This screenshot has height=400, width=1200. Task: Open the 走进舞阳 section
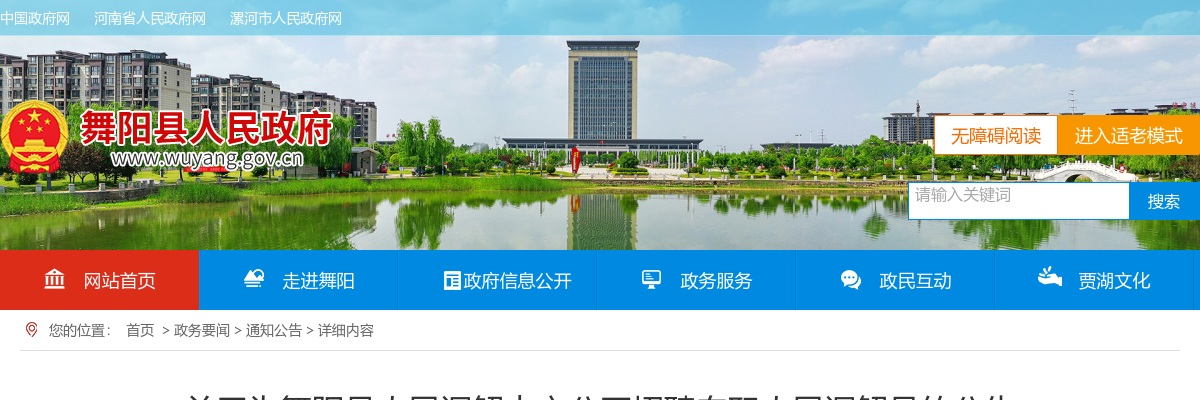(x=298, y=281)
